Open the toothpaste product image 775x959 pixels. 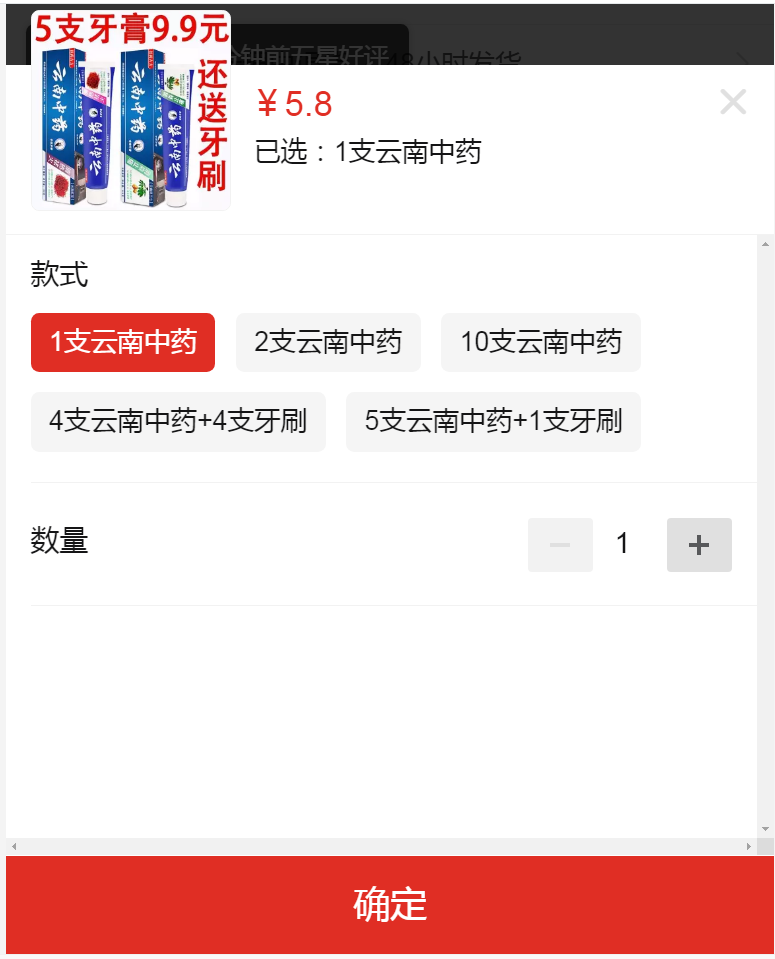point(131,110)
